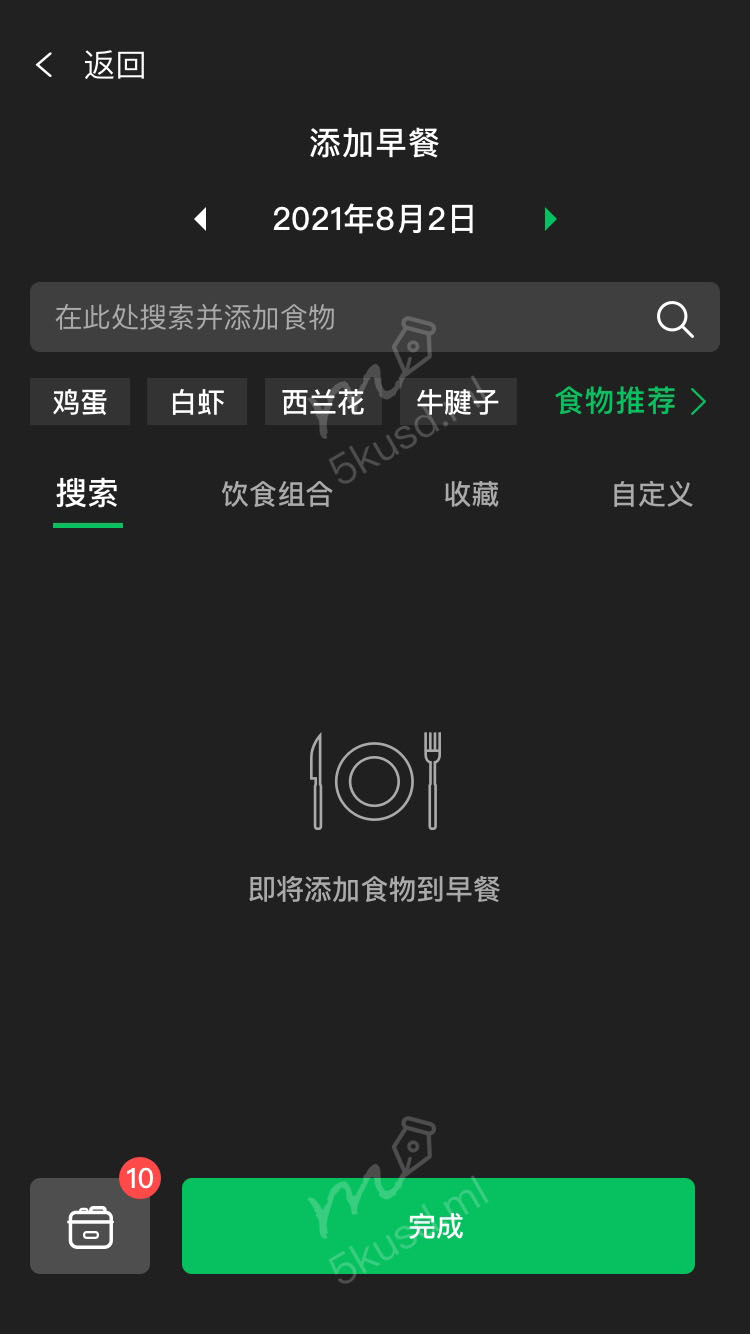Open the food basket with 10 items

pos(90,1226)
